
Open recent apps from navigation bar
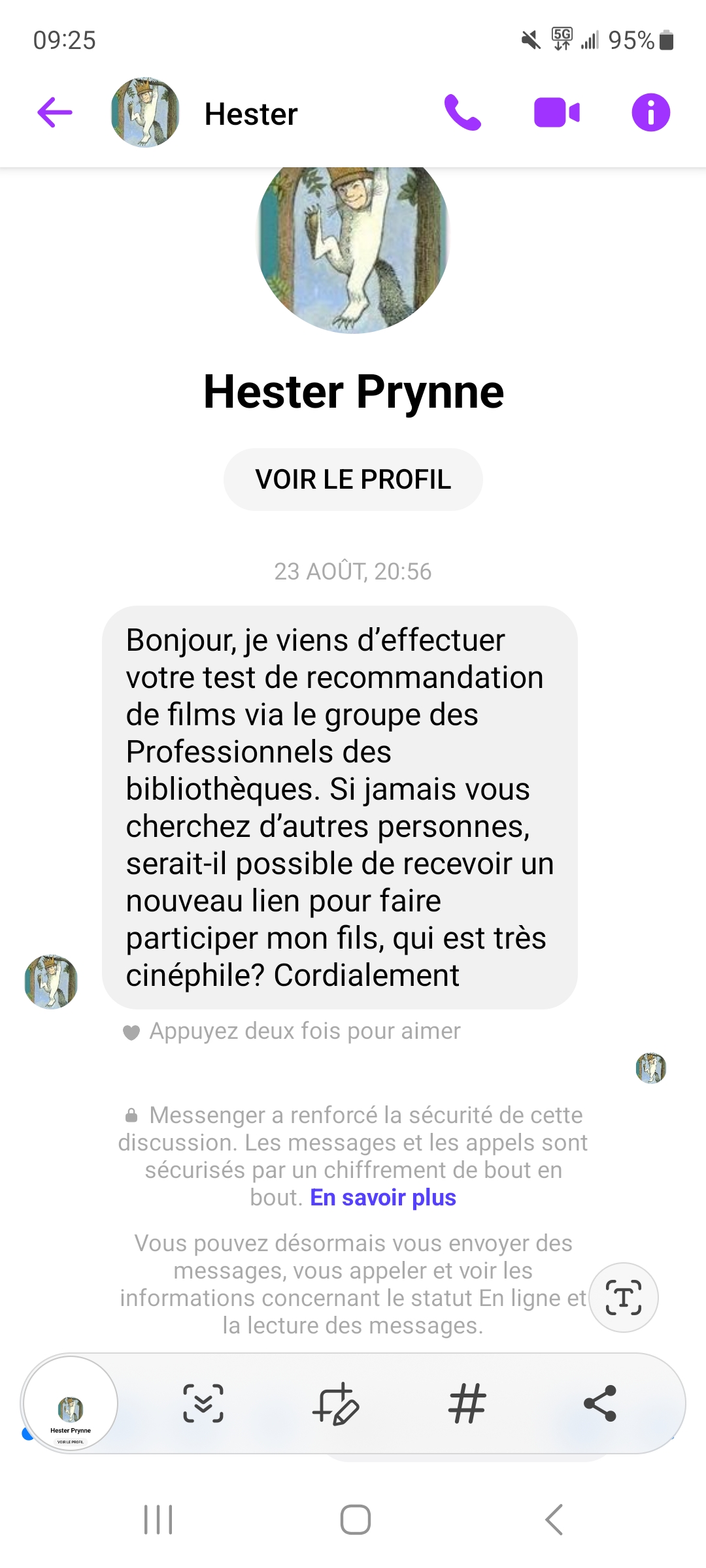[x=158, y=1520]
